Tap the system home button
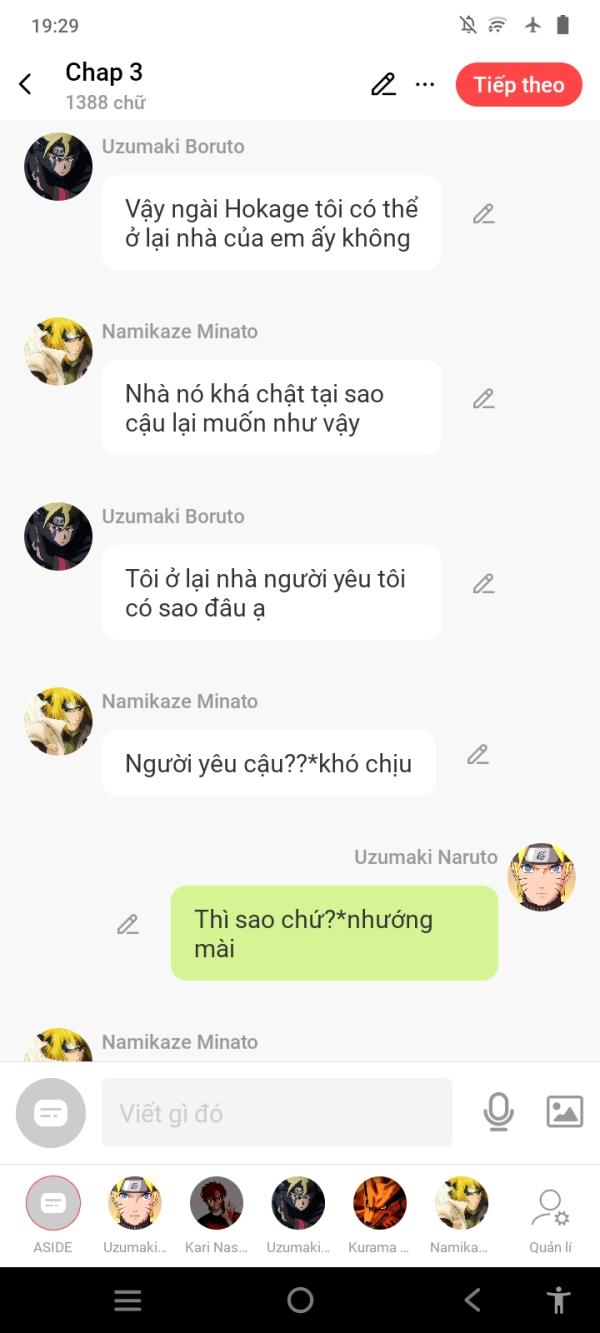Image resolution: width=600 pixels, height=1333 pixels. point(300,1300)
